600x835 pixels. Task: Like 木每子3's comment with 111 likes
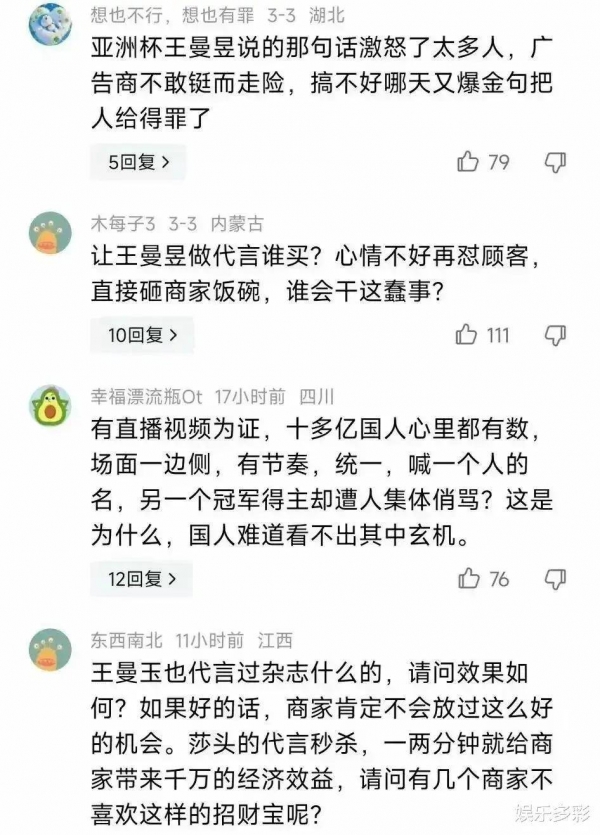[467, 335]
